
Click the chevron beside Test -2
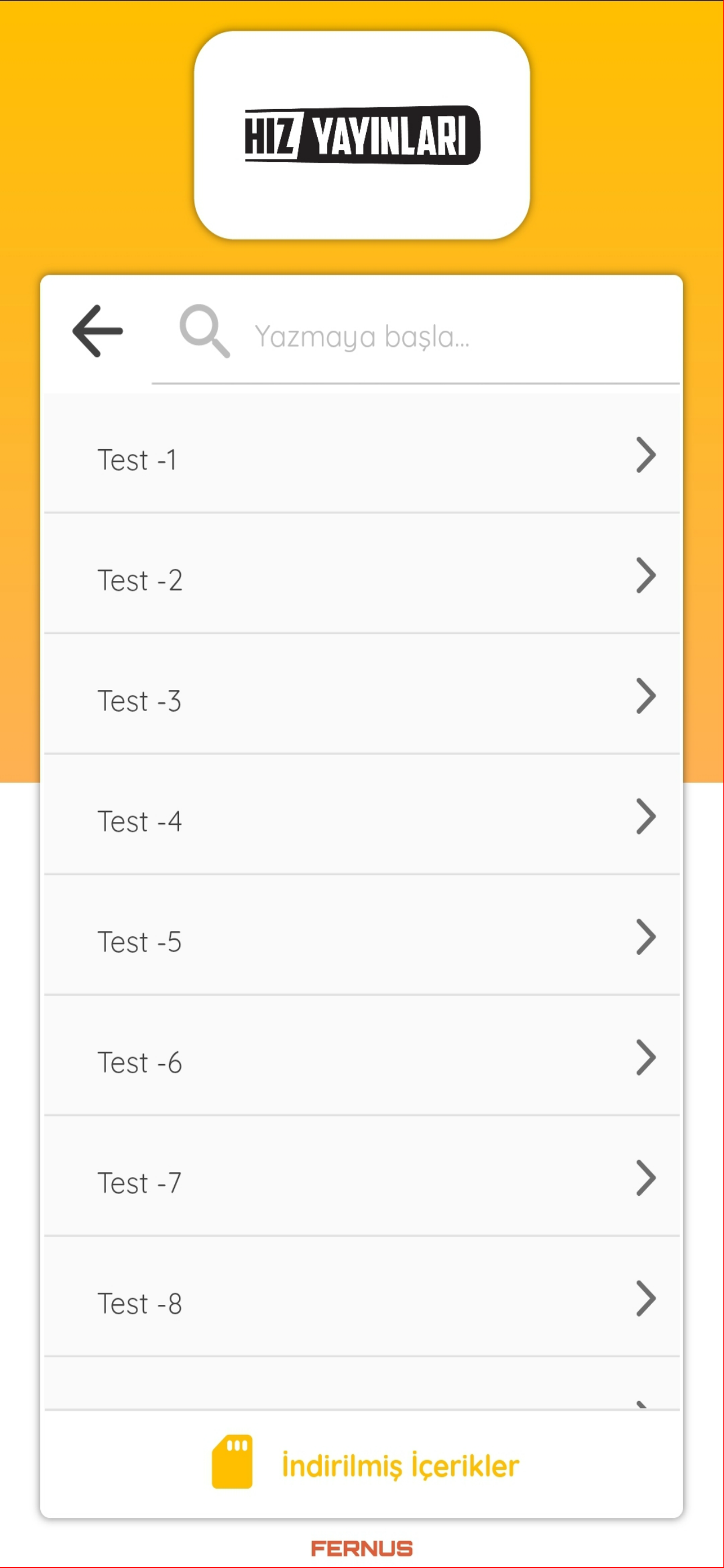click(645, 576)
